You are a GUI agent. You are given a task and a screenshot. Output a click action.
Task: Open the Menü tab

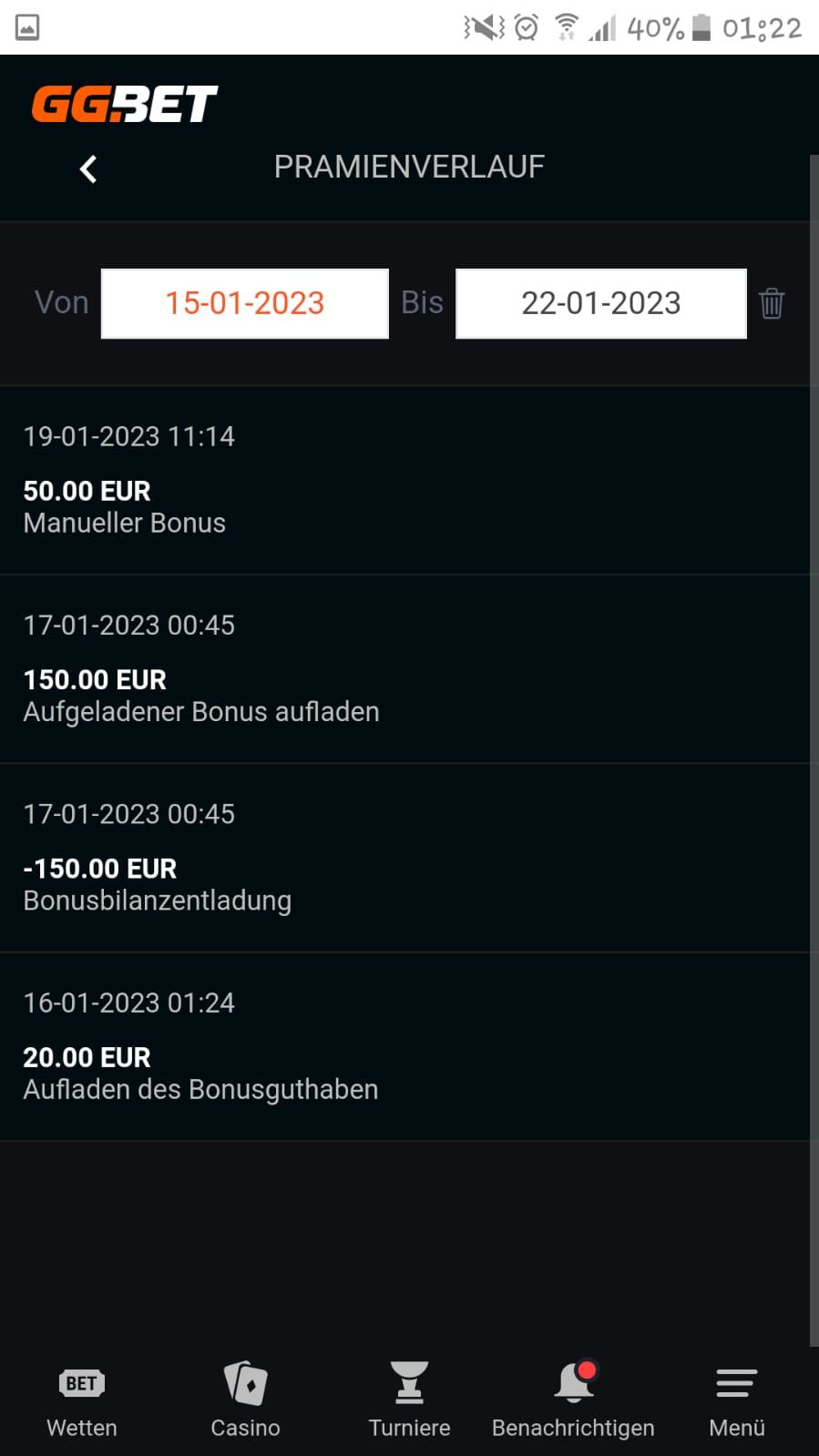(736, 1400)
